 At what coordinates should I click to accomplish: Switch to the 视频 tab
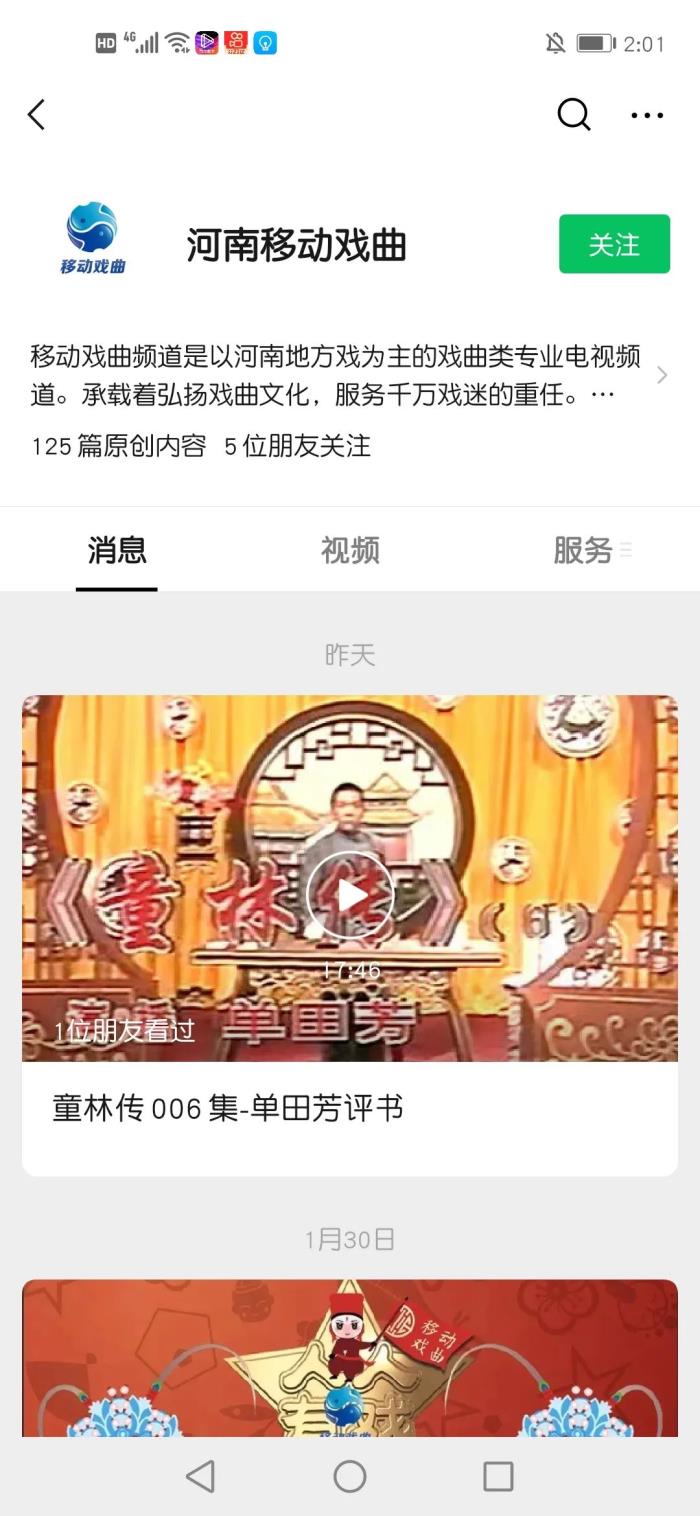[350, 550]
